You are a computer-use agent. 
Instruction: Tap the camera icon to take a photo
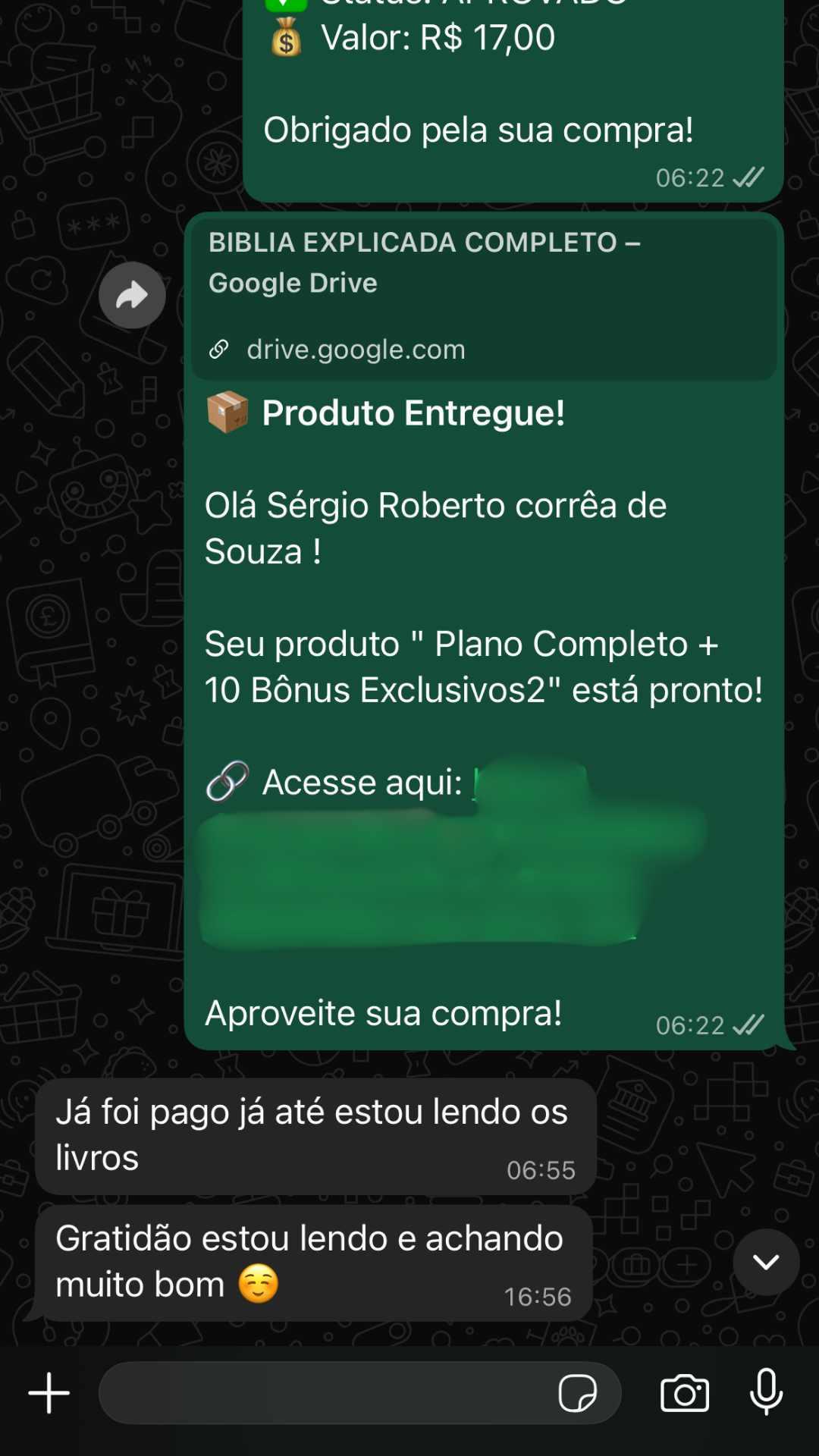coord(685,1392)
